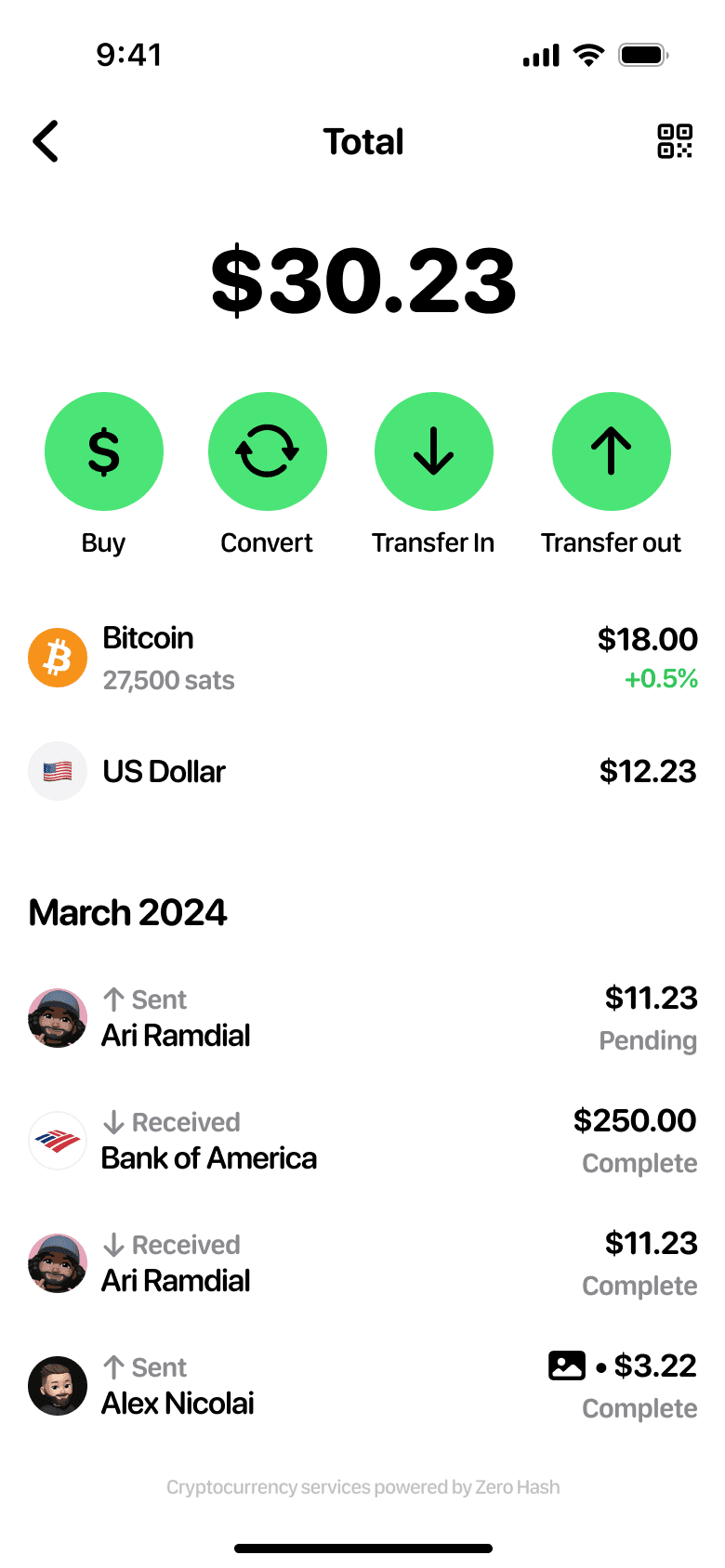This screenshot has height=1568, width=725.
Task: Open the US Dollar balance row
Action: click(362, 771)
